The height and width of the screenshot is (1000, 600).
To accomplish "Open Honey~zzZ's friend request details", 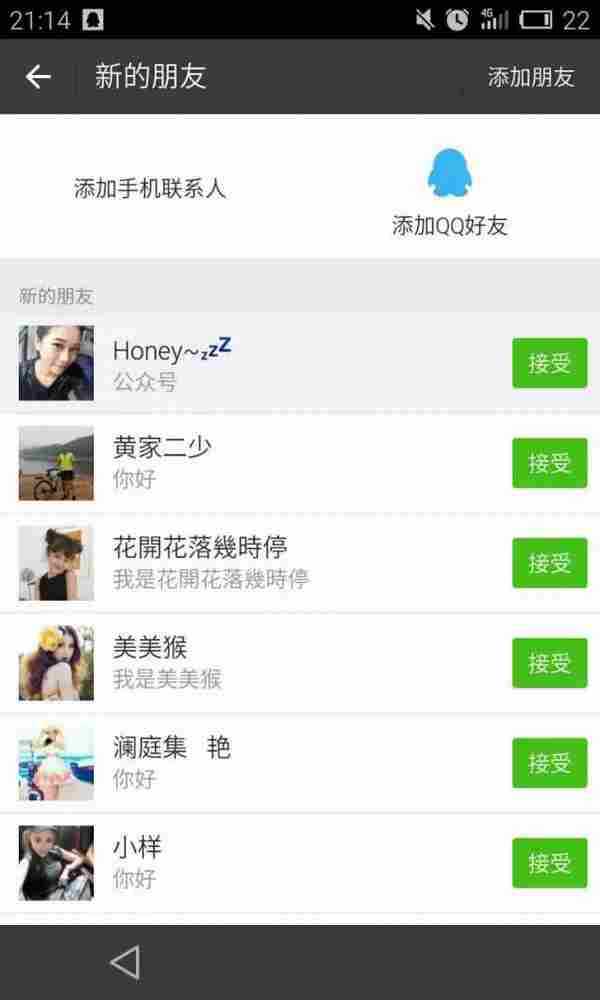I will (250, 363).
